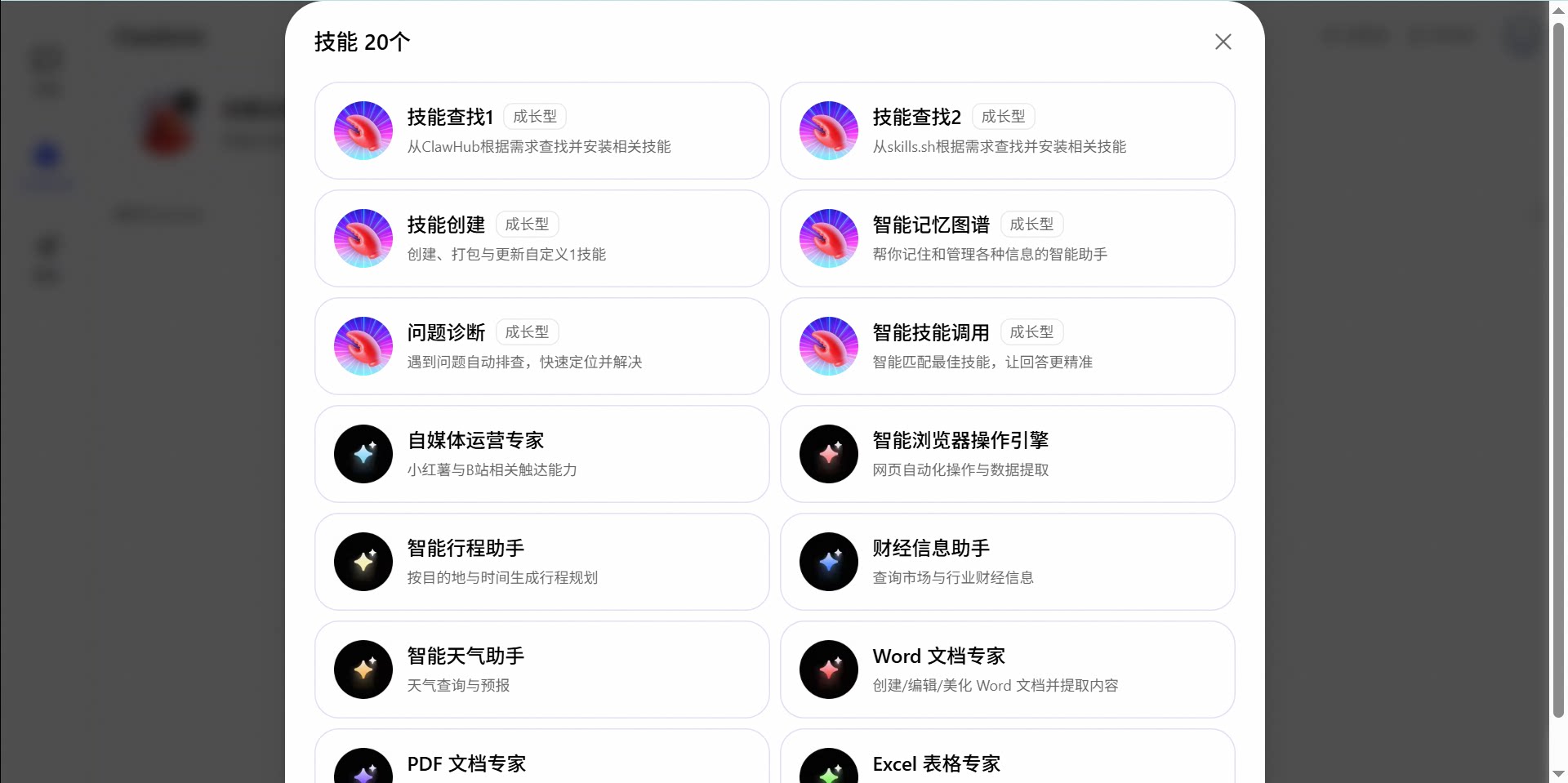Select the 自媒体运营专家 card
The image size is (1568, 783).
click(x=541, y=454)
